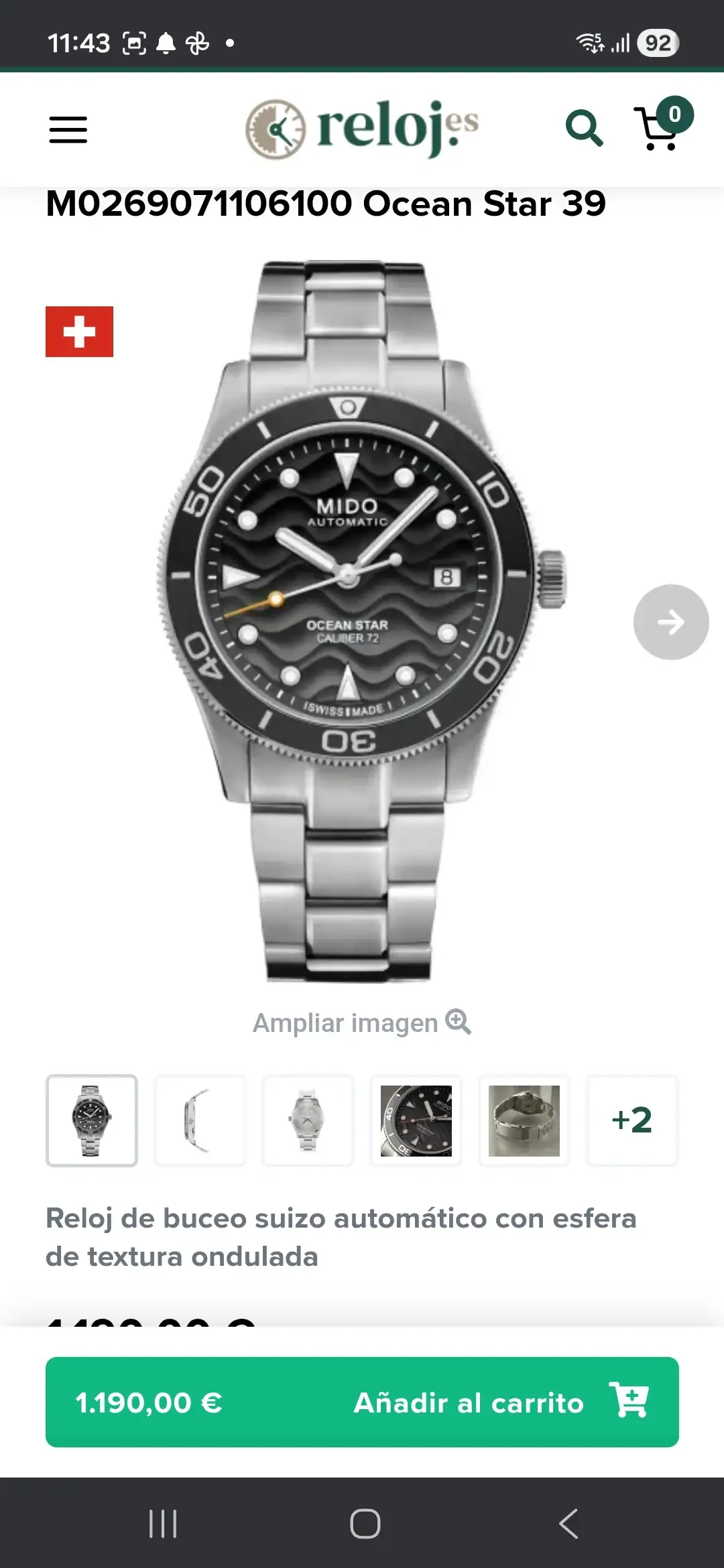Select the side-profile watch thumbnail
Viewport: 724px width, 1568px height.
(200, 1120)
